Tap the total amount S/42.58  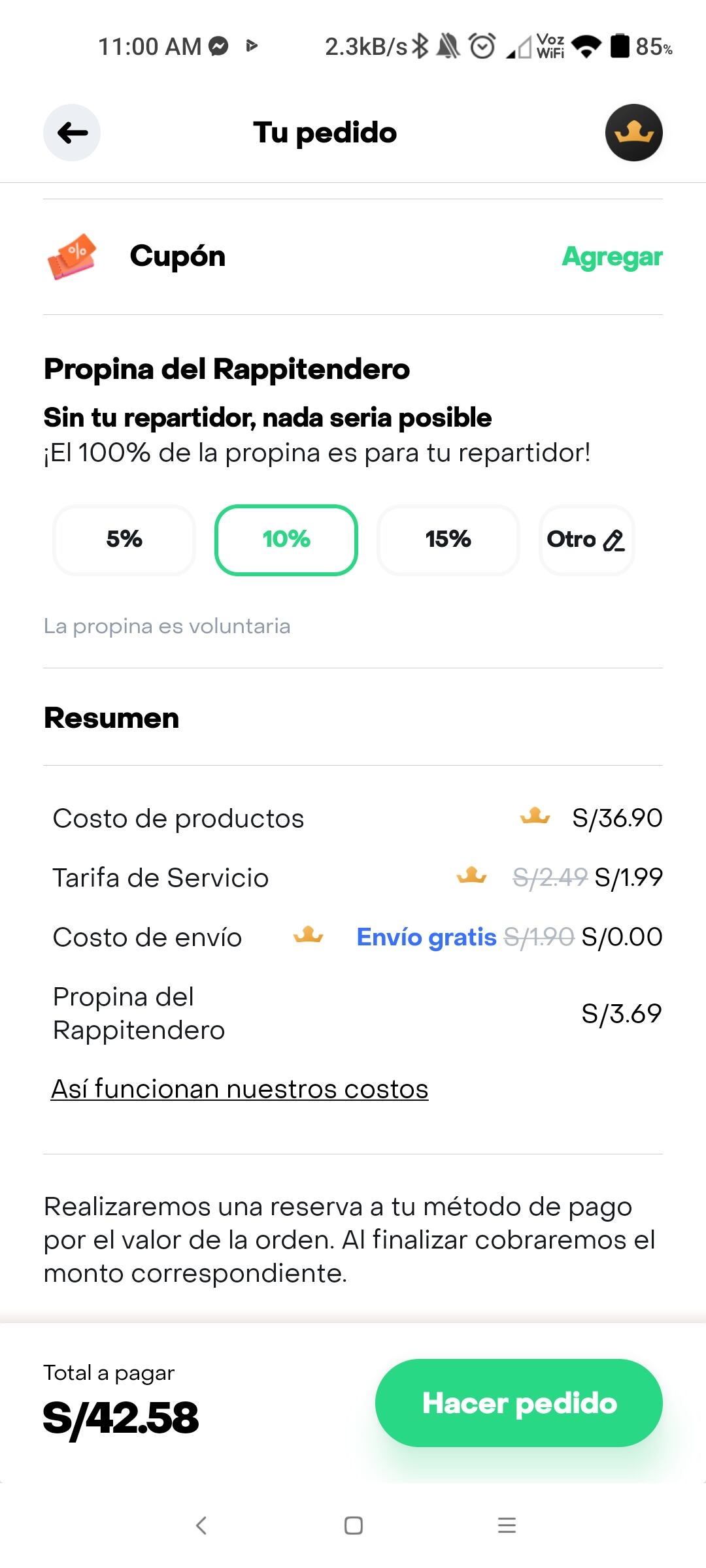point(120,1416)
